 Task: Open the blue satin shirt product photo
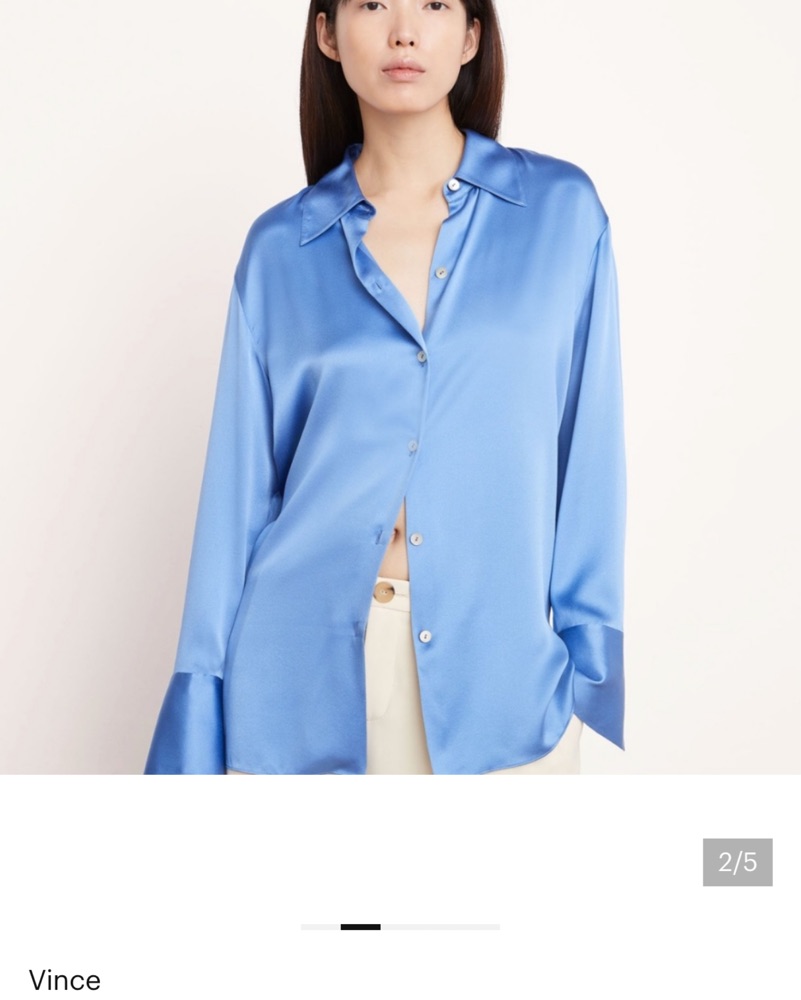tap(400, 400)
